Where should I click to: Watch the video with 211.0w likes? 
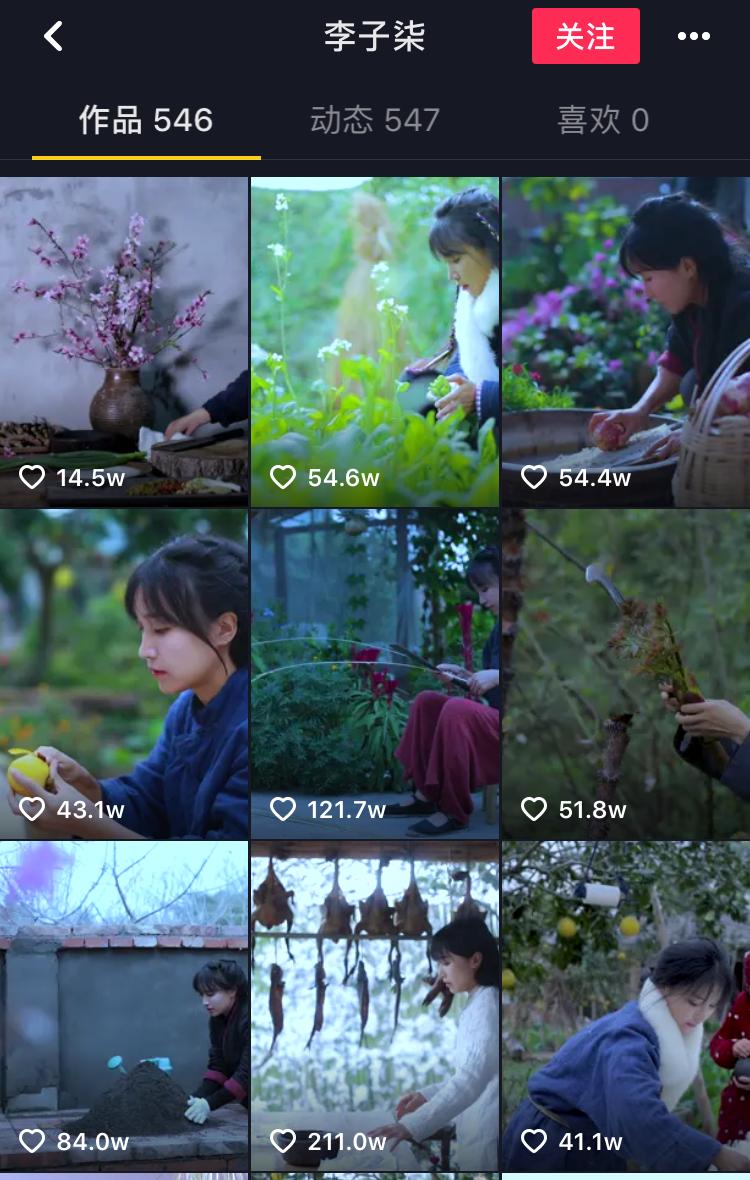pos(375,1005)
